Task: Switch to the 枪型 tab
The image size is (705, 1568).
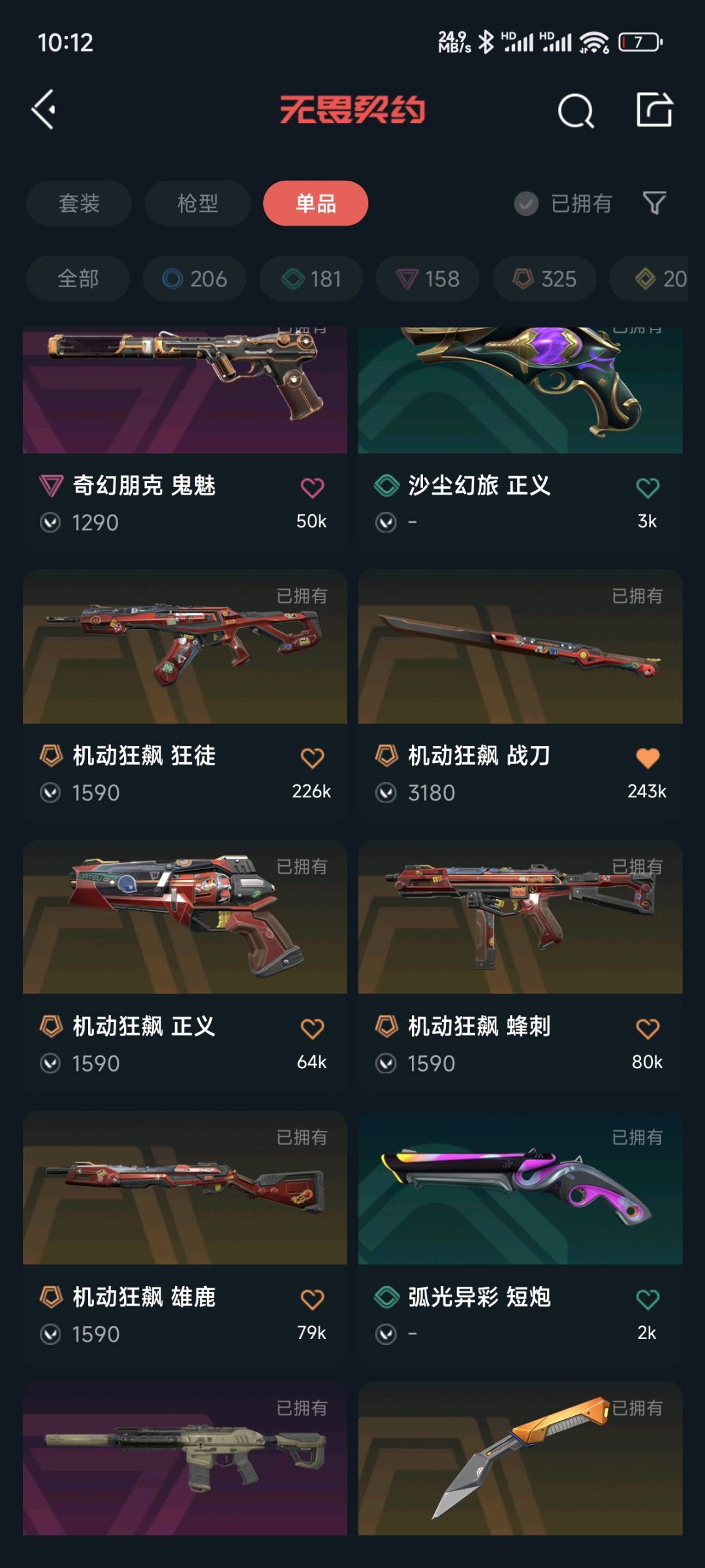Action: tap(197, 204)
